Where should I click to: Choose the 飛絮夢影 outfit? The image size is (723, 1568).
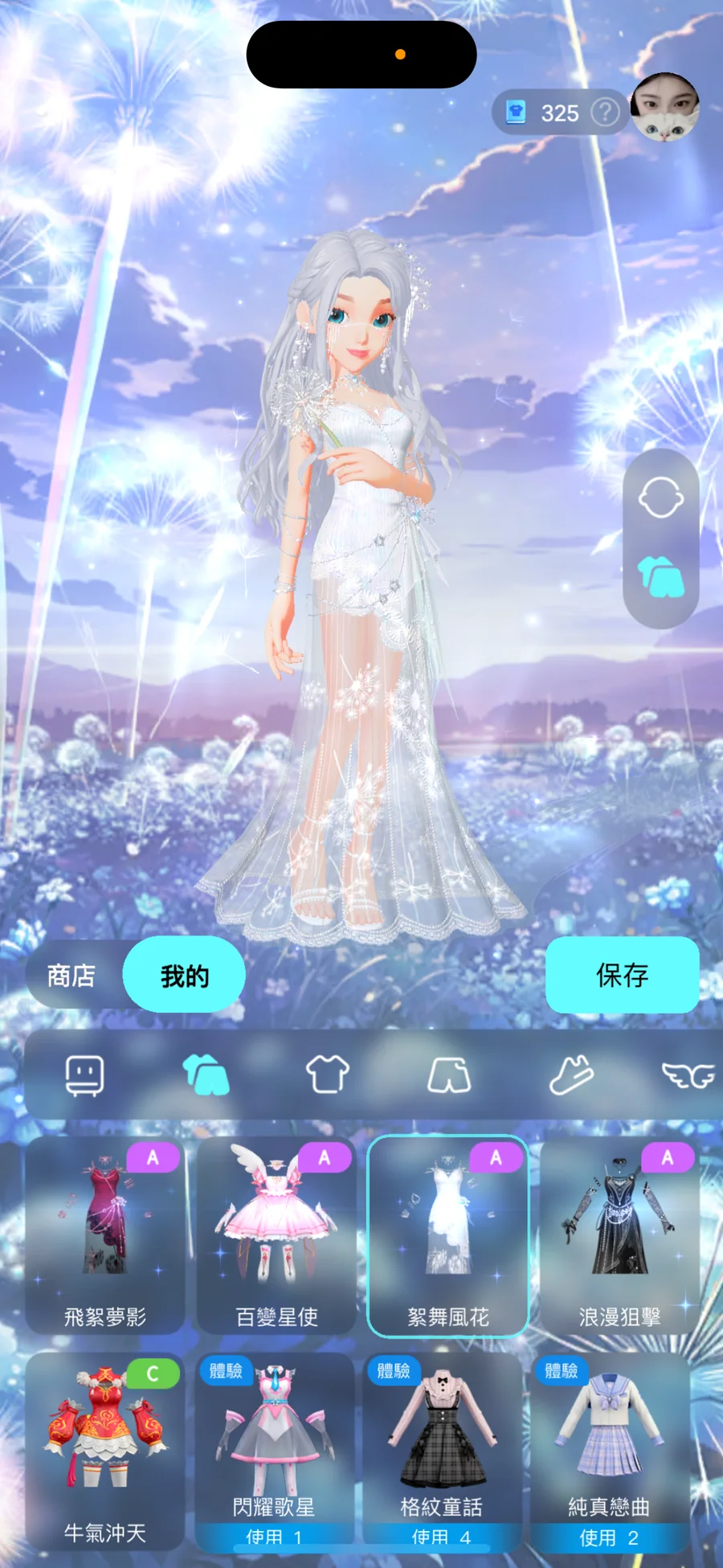coord(105,1235)
